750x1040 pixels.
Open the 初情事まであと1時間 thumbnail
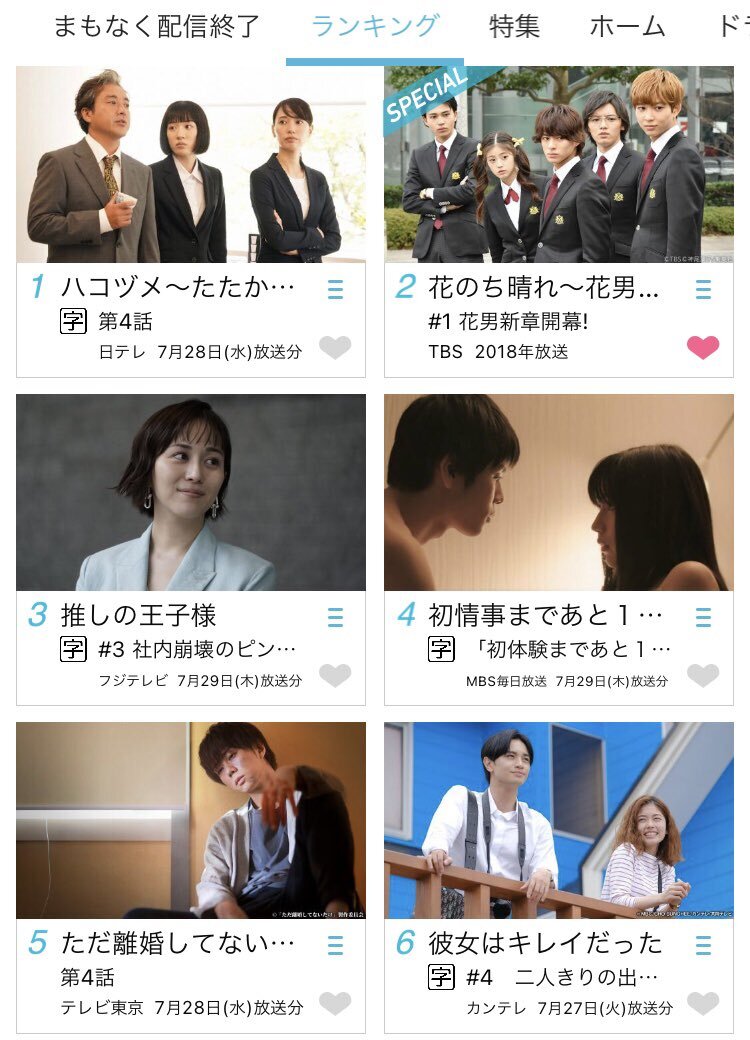[x=559, y=493]
